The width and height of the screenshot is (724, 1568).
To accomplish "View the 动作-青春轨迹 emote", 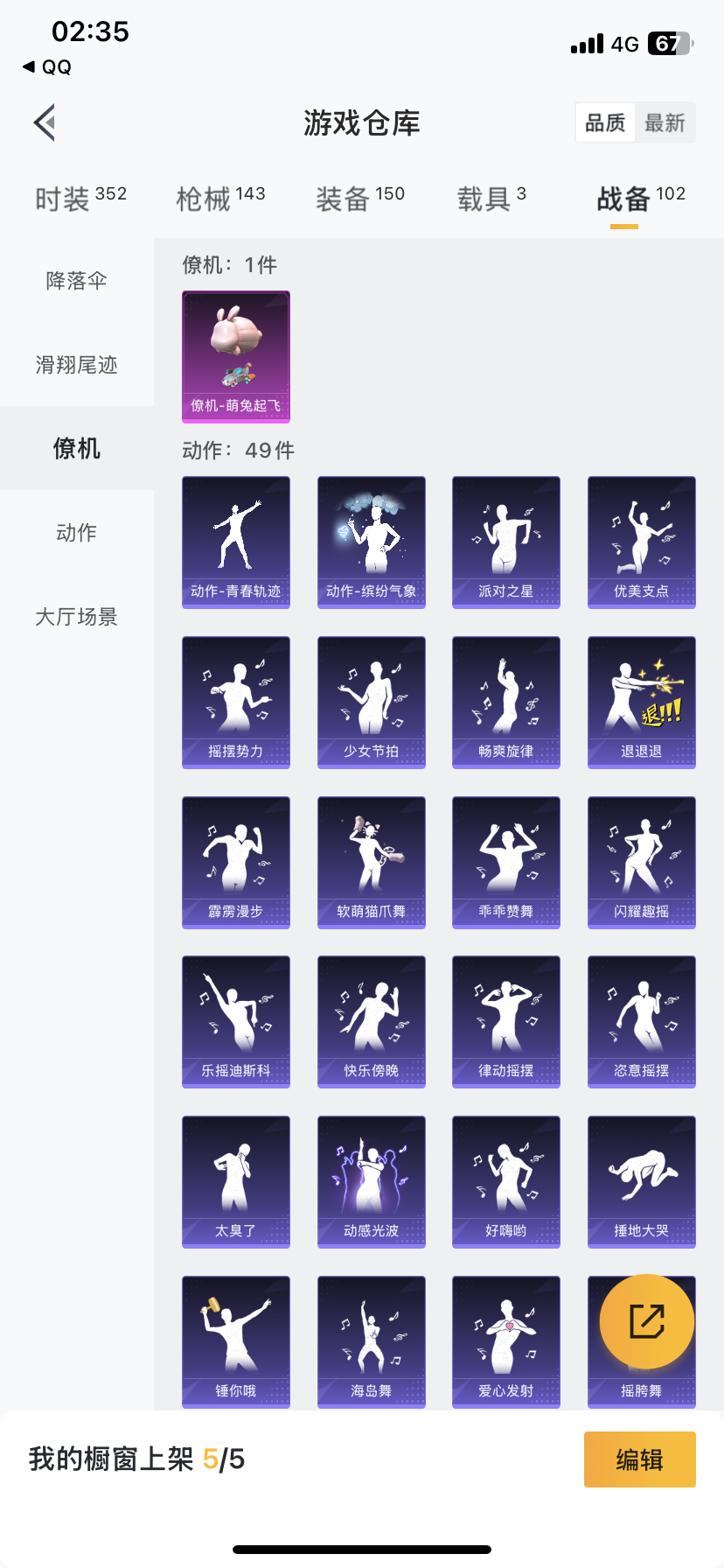I will point(236,542).
